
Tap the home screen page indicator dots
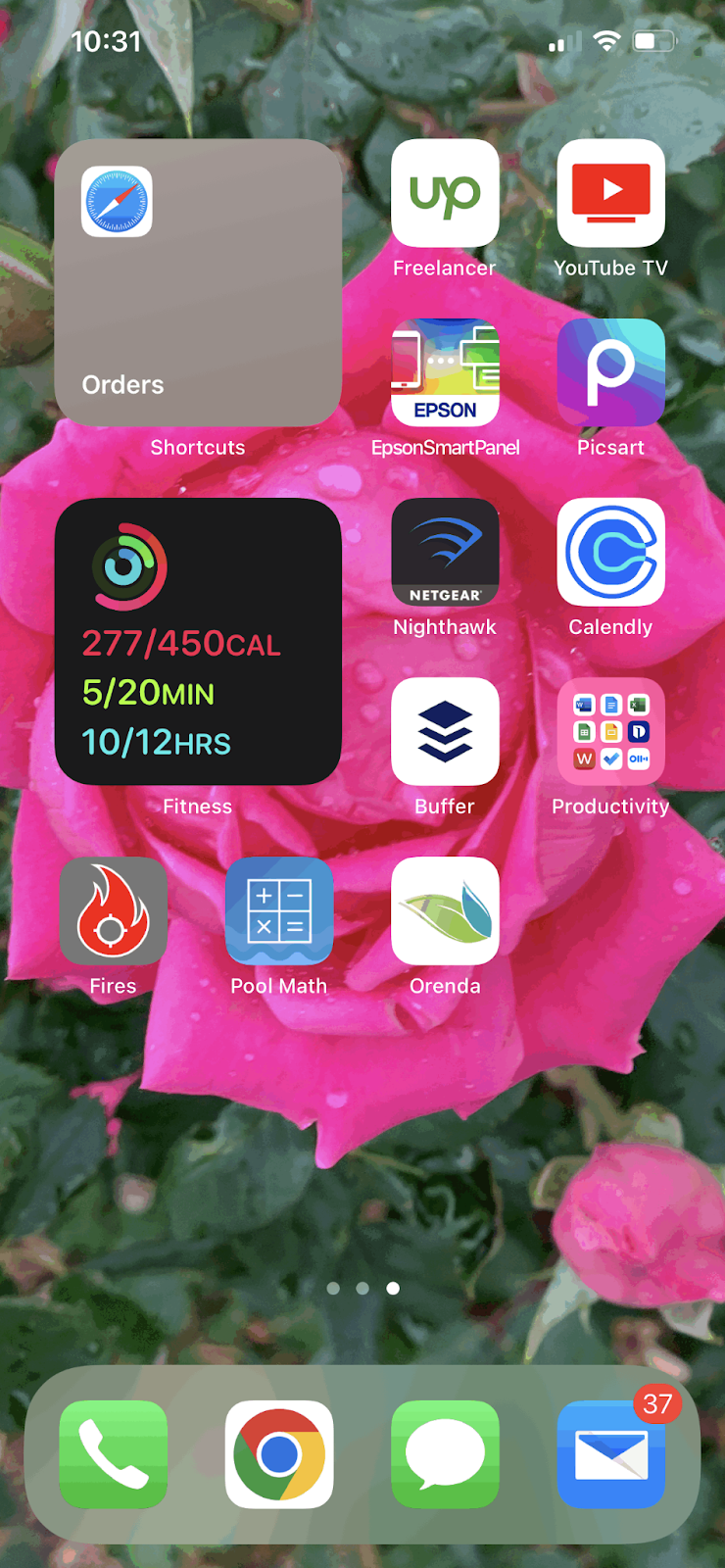pyautogui.click(x=362, y=1288)
